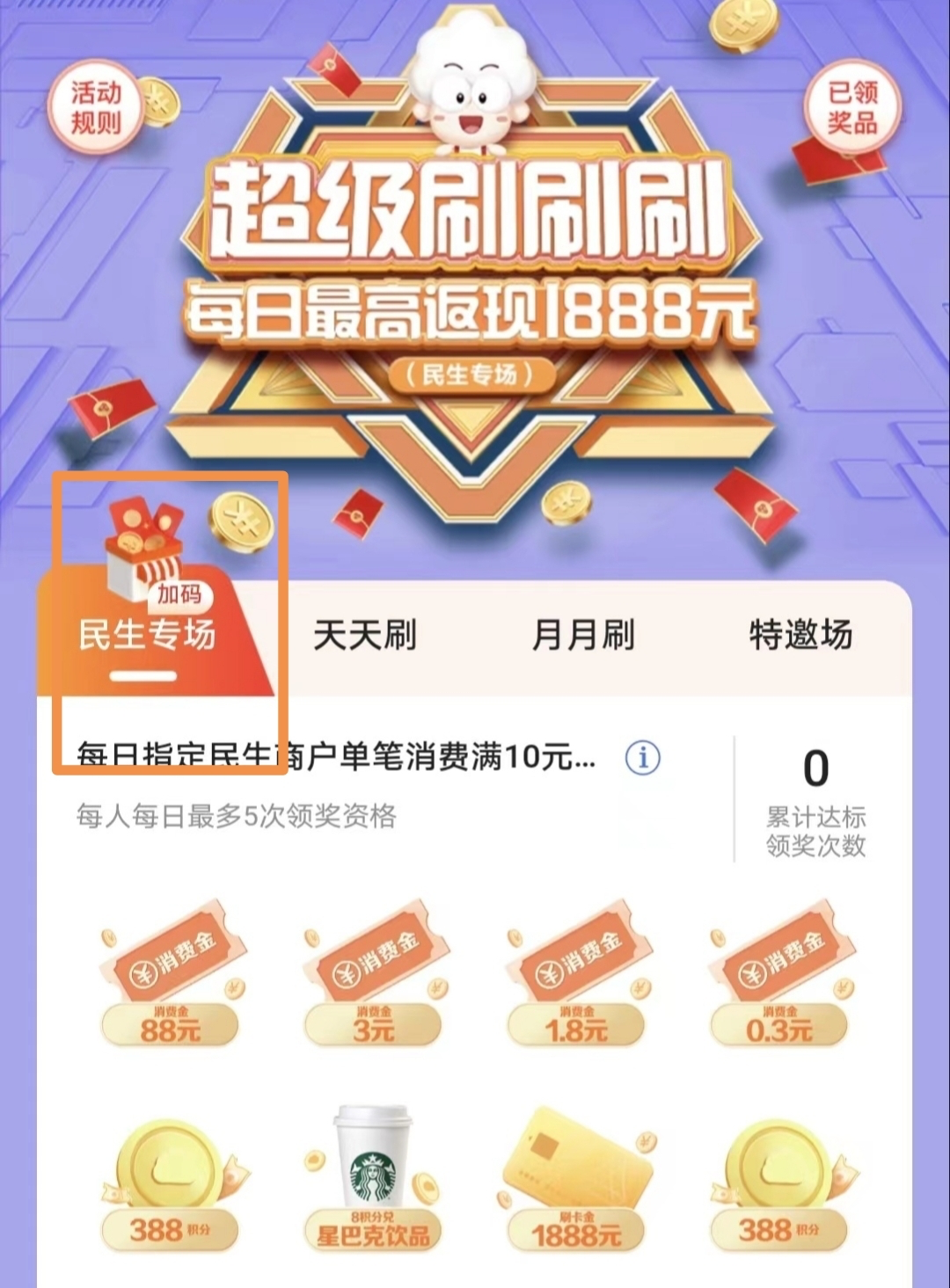
Task: Select the 民生专场 tab
Action: coord(148,635)
